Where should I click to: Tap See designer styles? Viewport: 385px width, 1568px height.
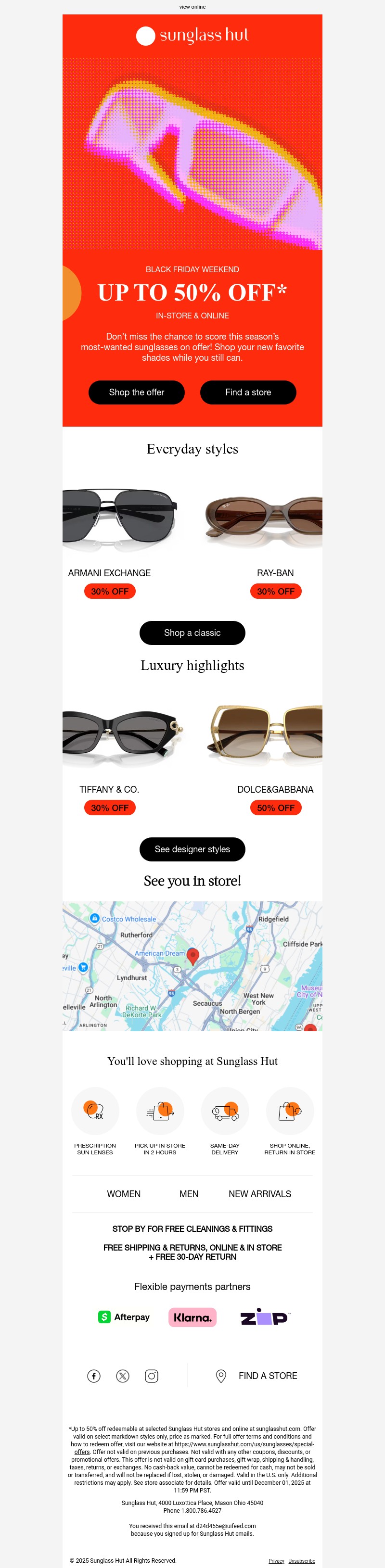pyautogui.click(x=192, y=849)
